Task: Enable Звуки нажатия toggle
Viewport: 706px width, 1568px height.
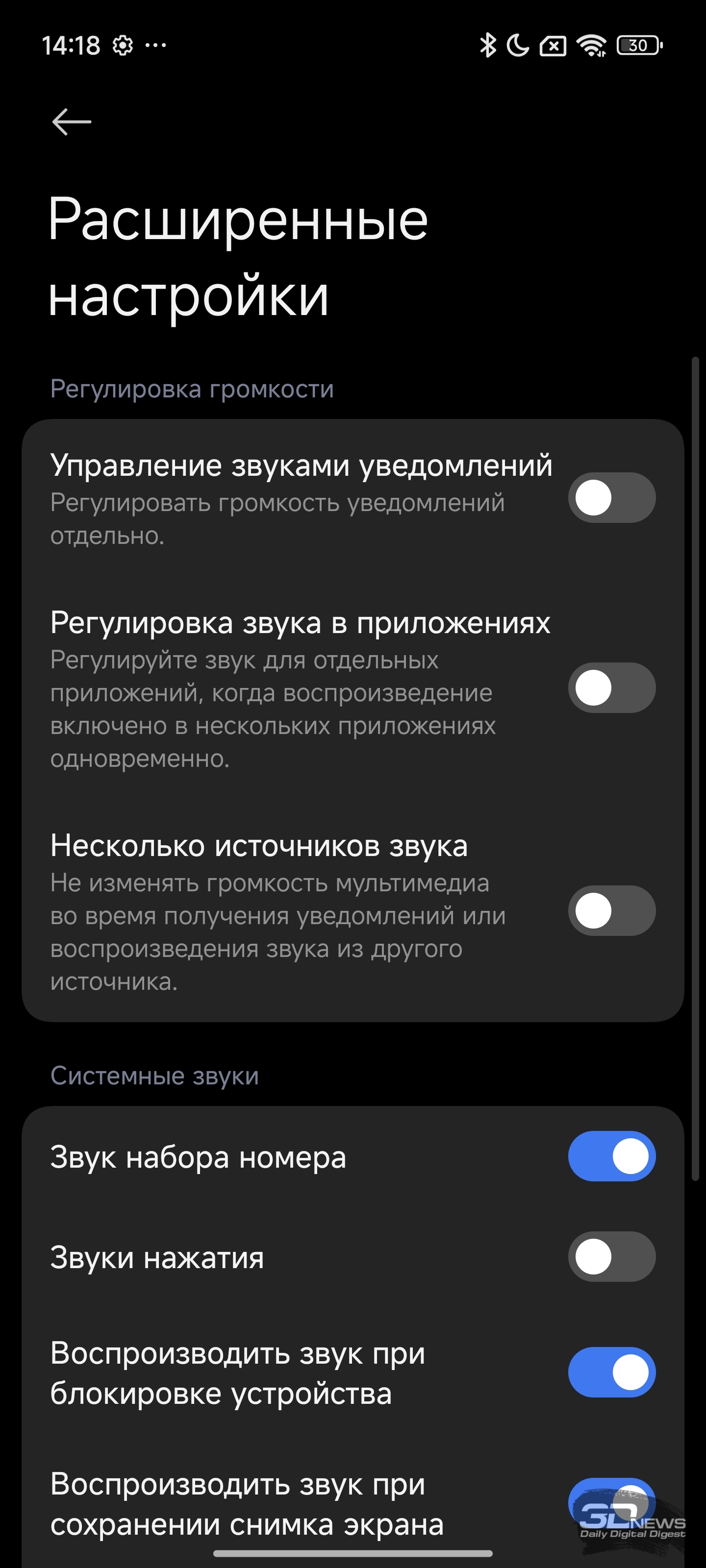Action: [x=611, y=1257]
